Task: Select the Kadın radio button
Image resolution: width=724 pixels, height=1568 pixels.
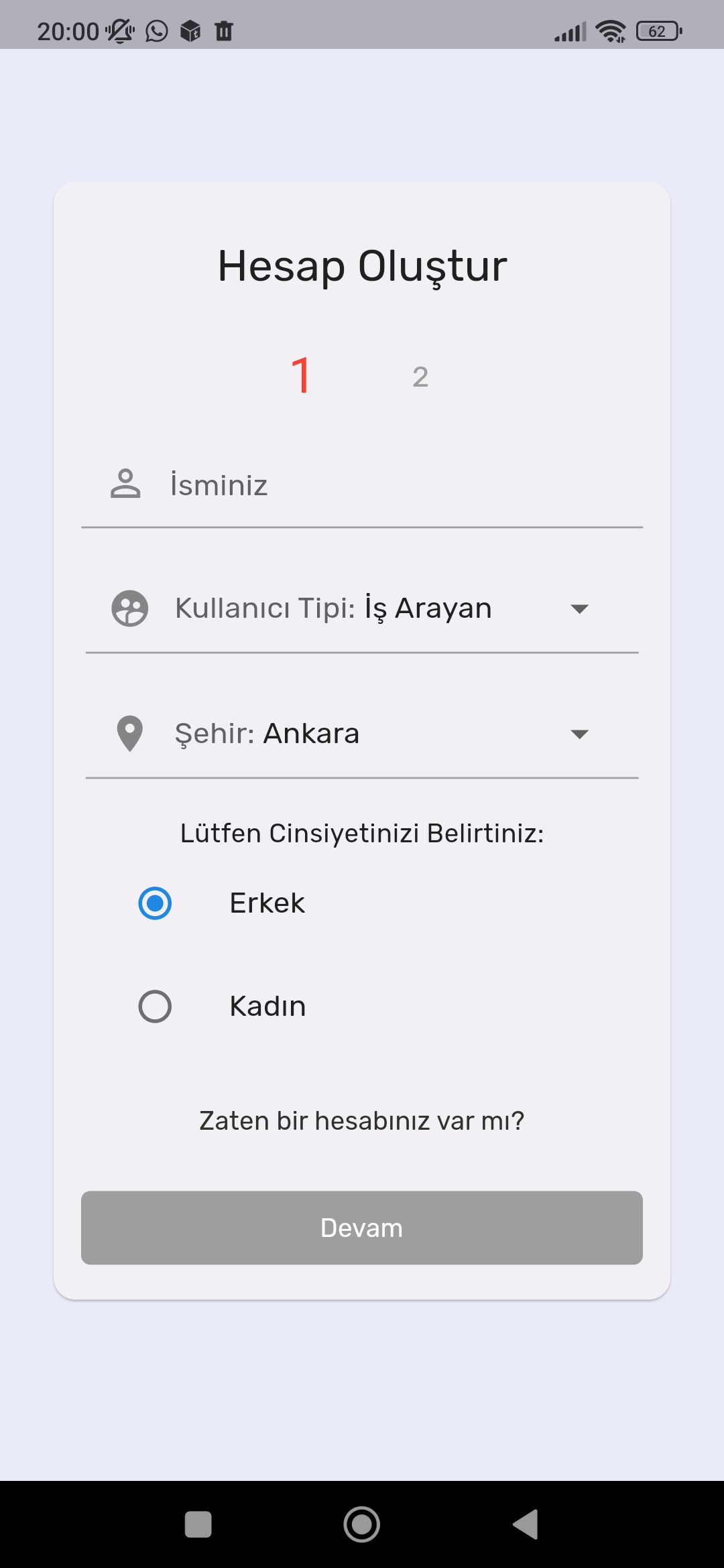Action: pyautogui.click(x=155, y=1006)
